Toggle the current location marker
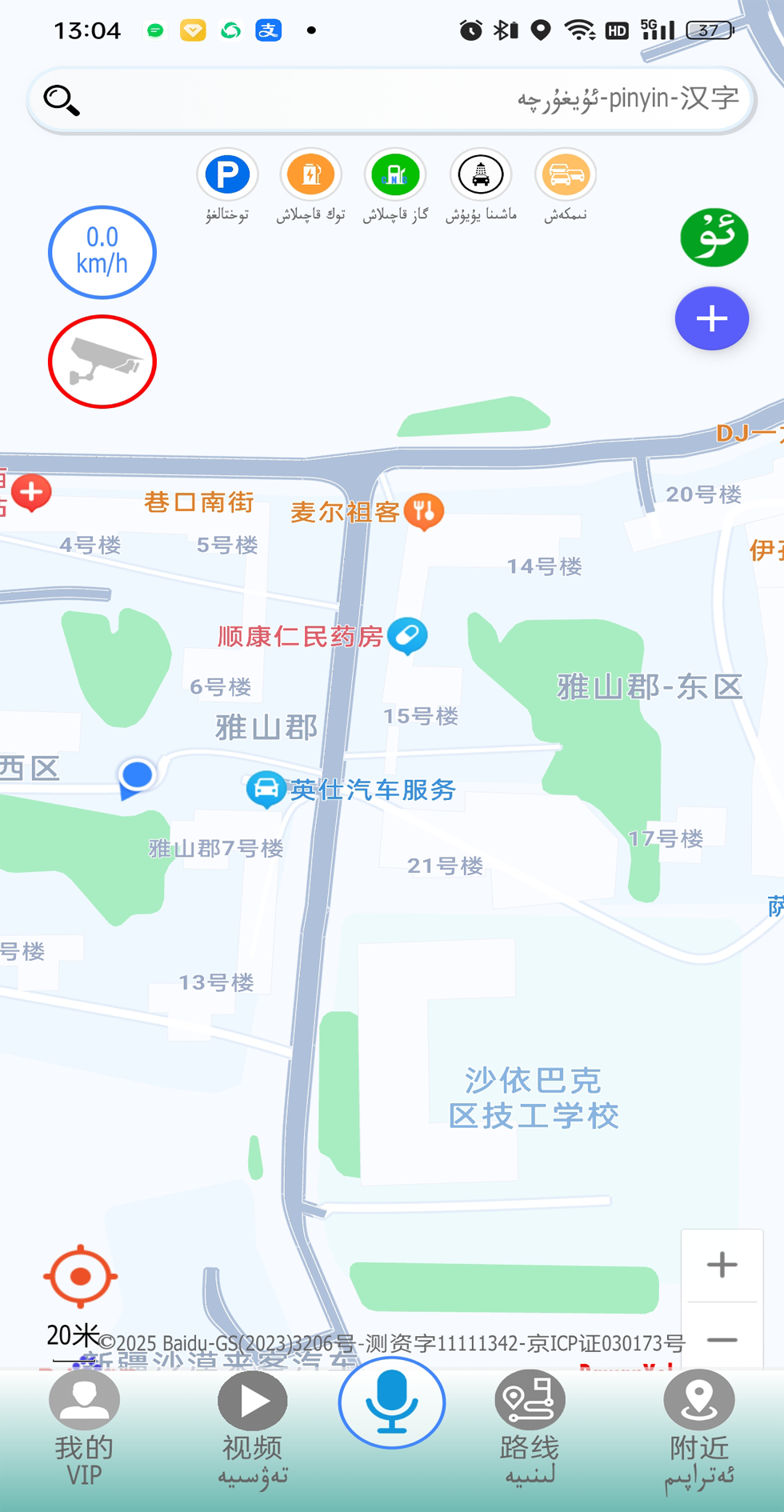This screenshot has height=1512, width=784. point(80,1276)
